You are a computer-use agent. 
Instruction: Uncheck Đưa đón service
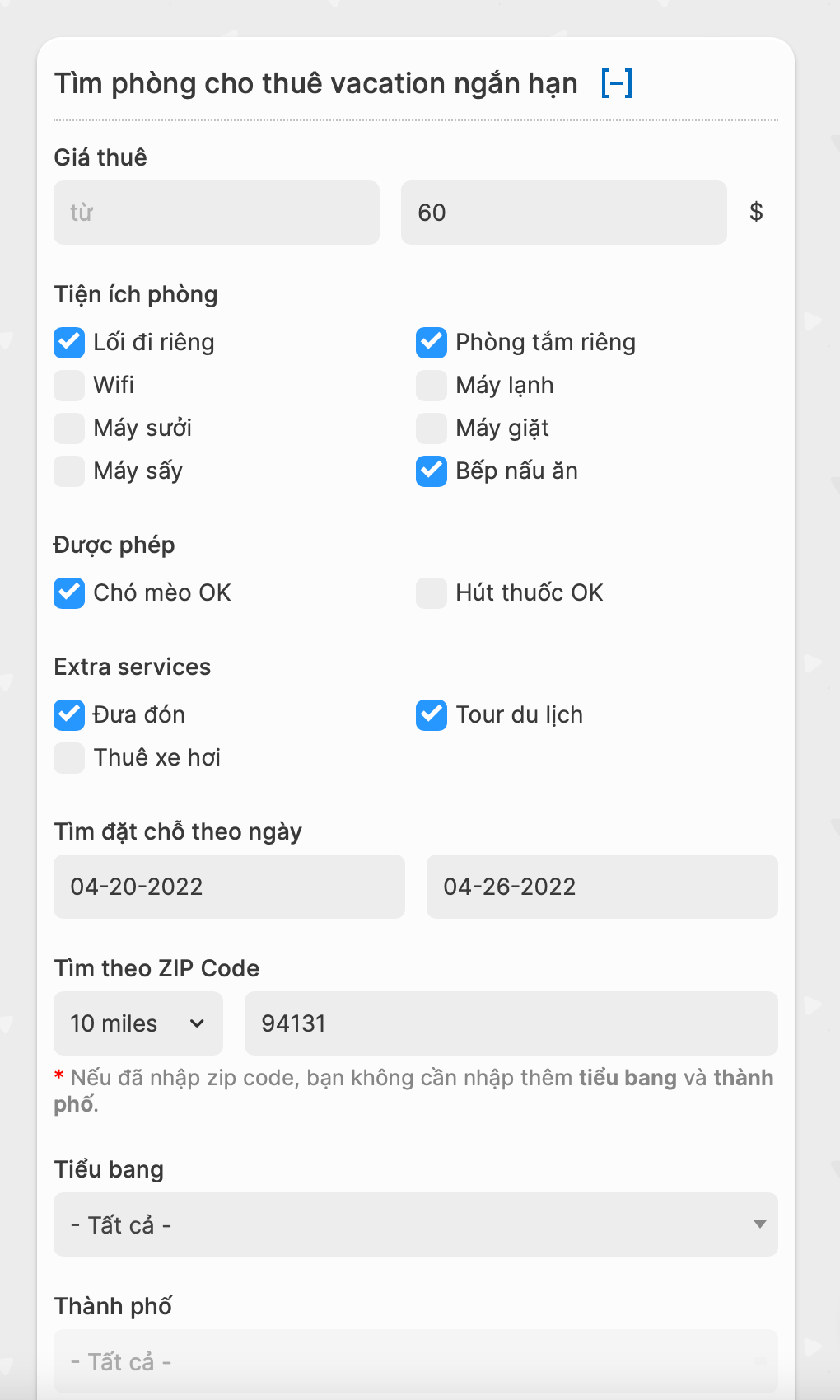click(x=69, y=715)
